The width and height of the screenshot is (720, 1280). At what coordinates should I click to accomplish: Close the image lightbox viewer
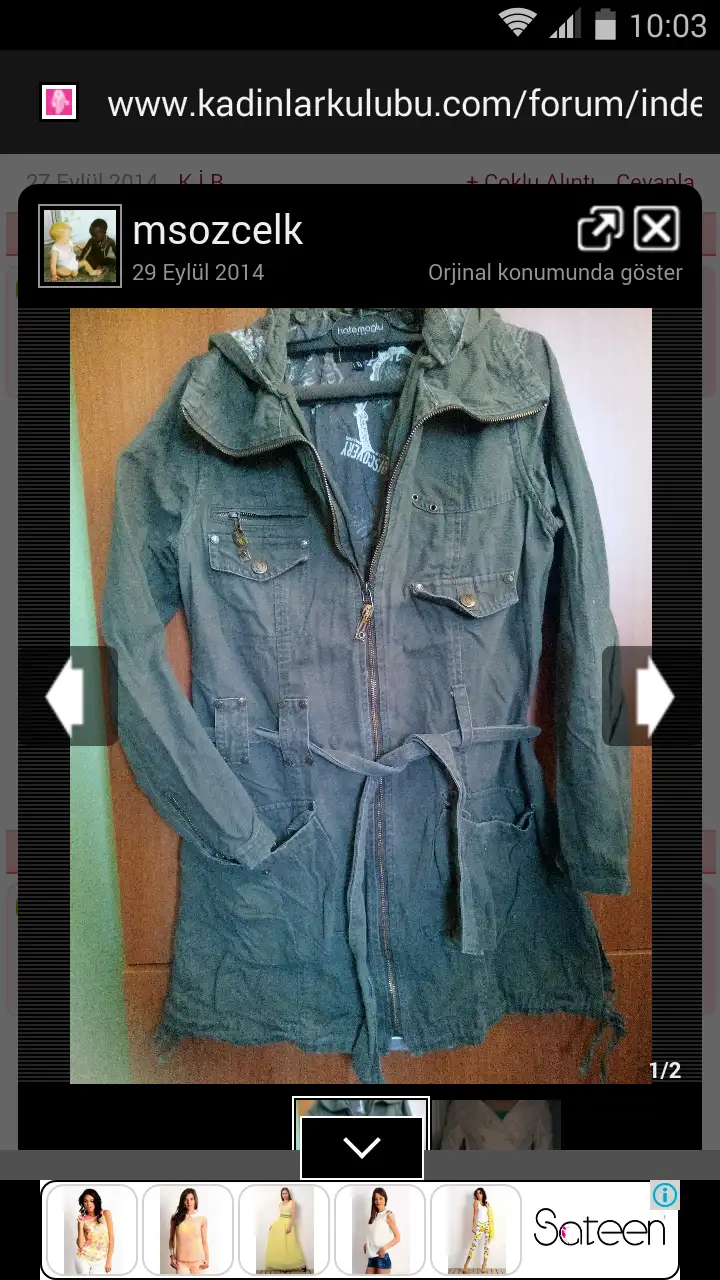657,230
